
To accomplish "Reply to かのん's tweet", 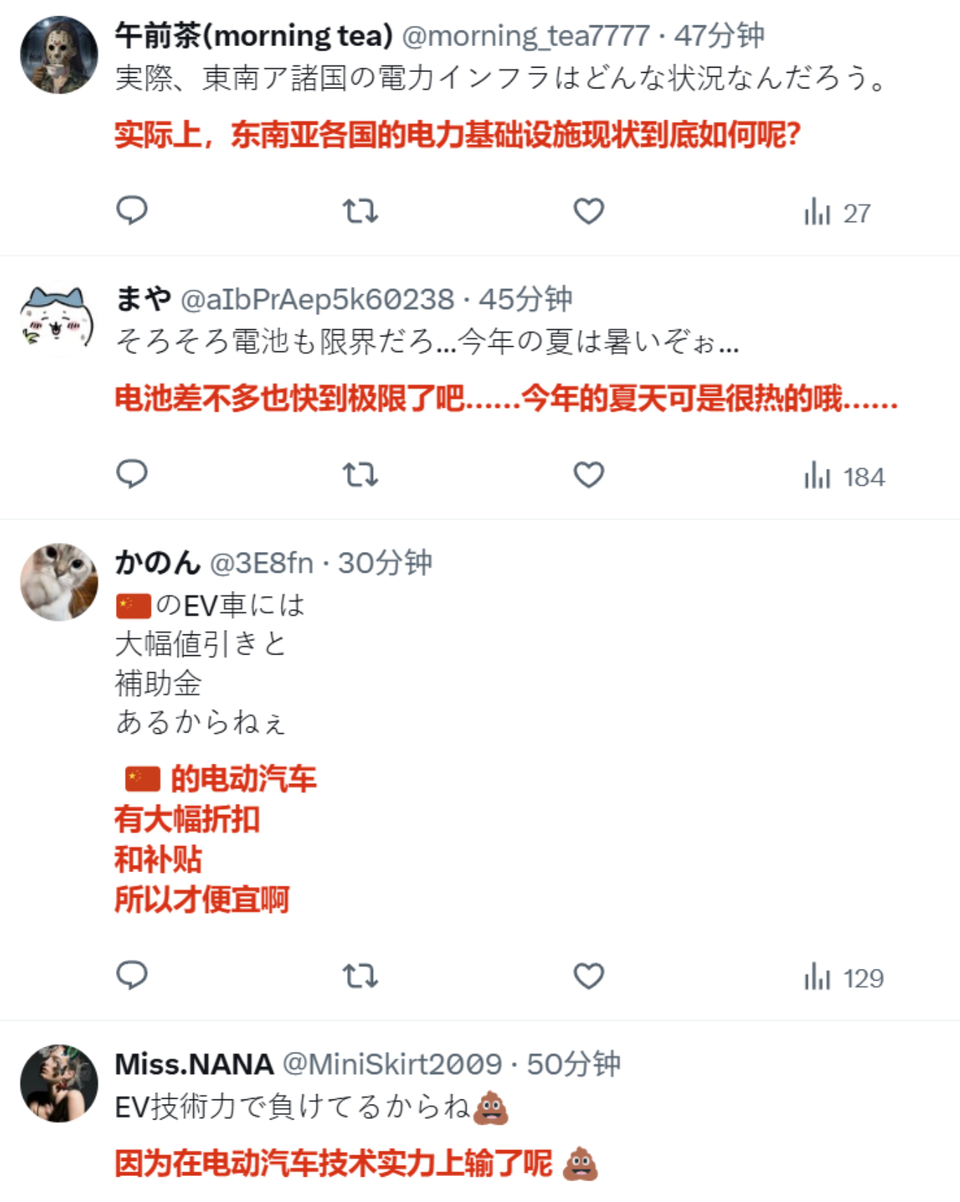I will click(132, 976).
